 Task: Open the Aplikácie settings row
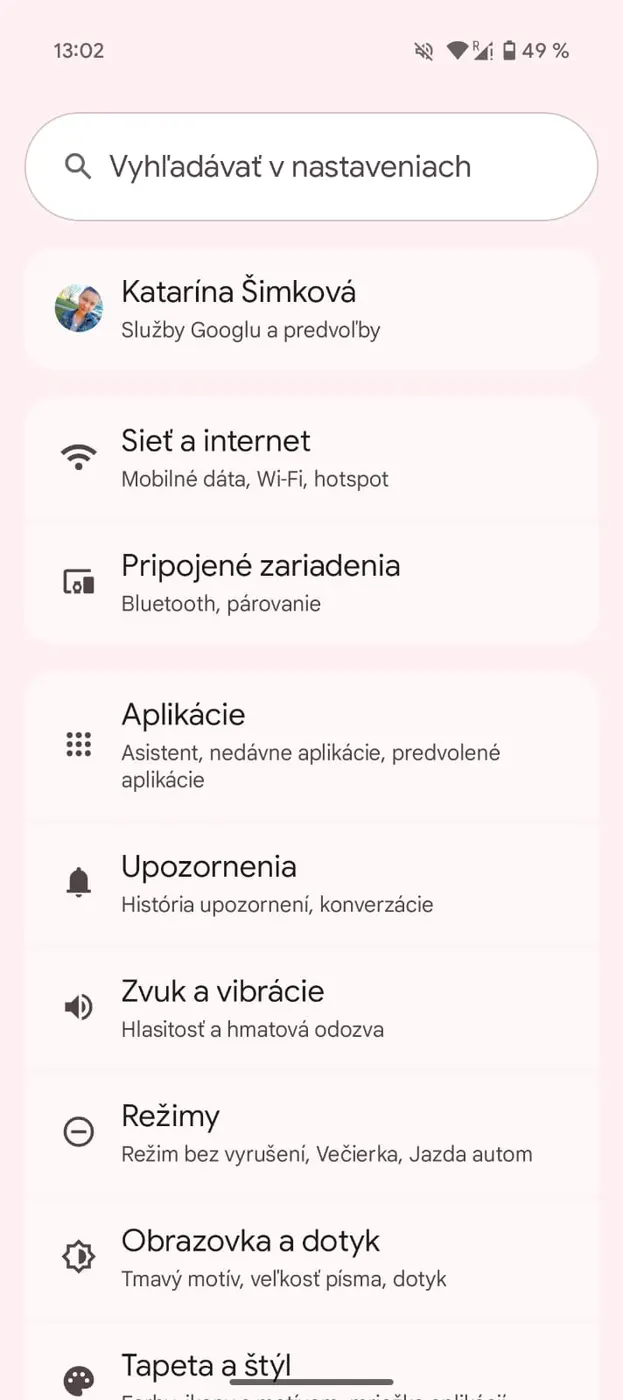pyautogui.click(x=311, y=745)
